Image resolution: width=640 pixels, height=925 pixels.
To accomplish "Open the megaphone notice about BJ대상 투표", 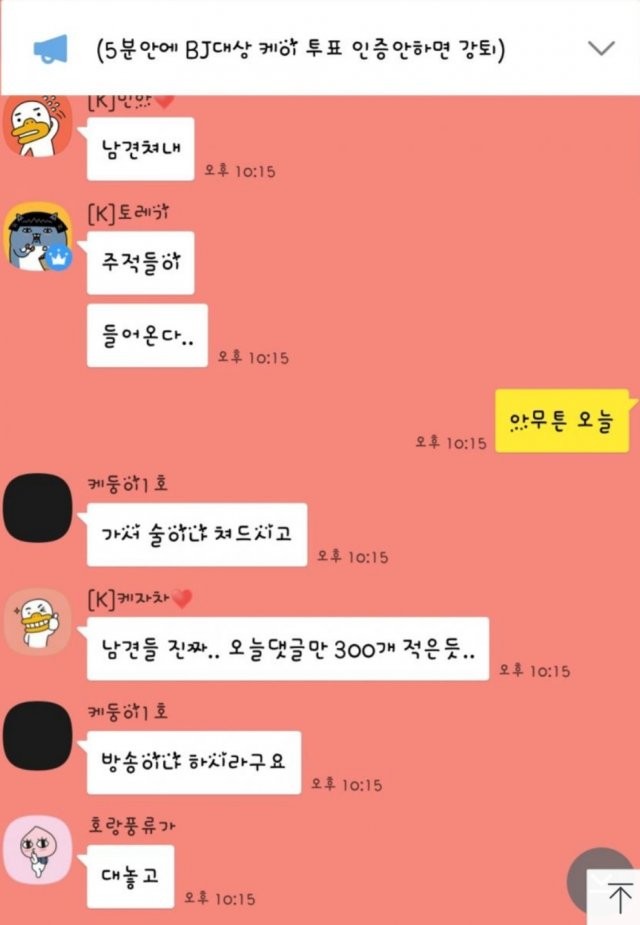I will (300, 48).
